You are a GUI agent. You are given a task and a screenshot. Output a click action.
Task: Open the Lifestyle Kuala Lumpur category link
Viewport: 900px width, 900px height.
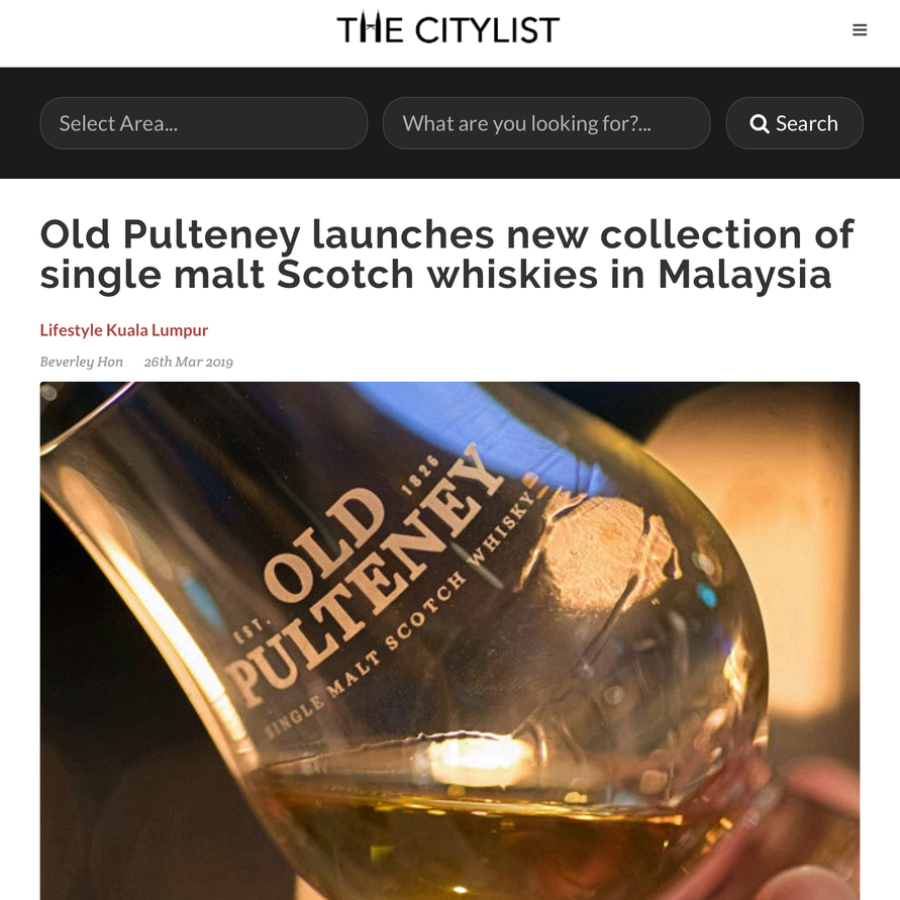point(124,330)
